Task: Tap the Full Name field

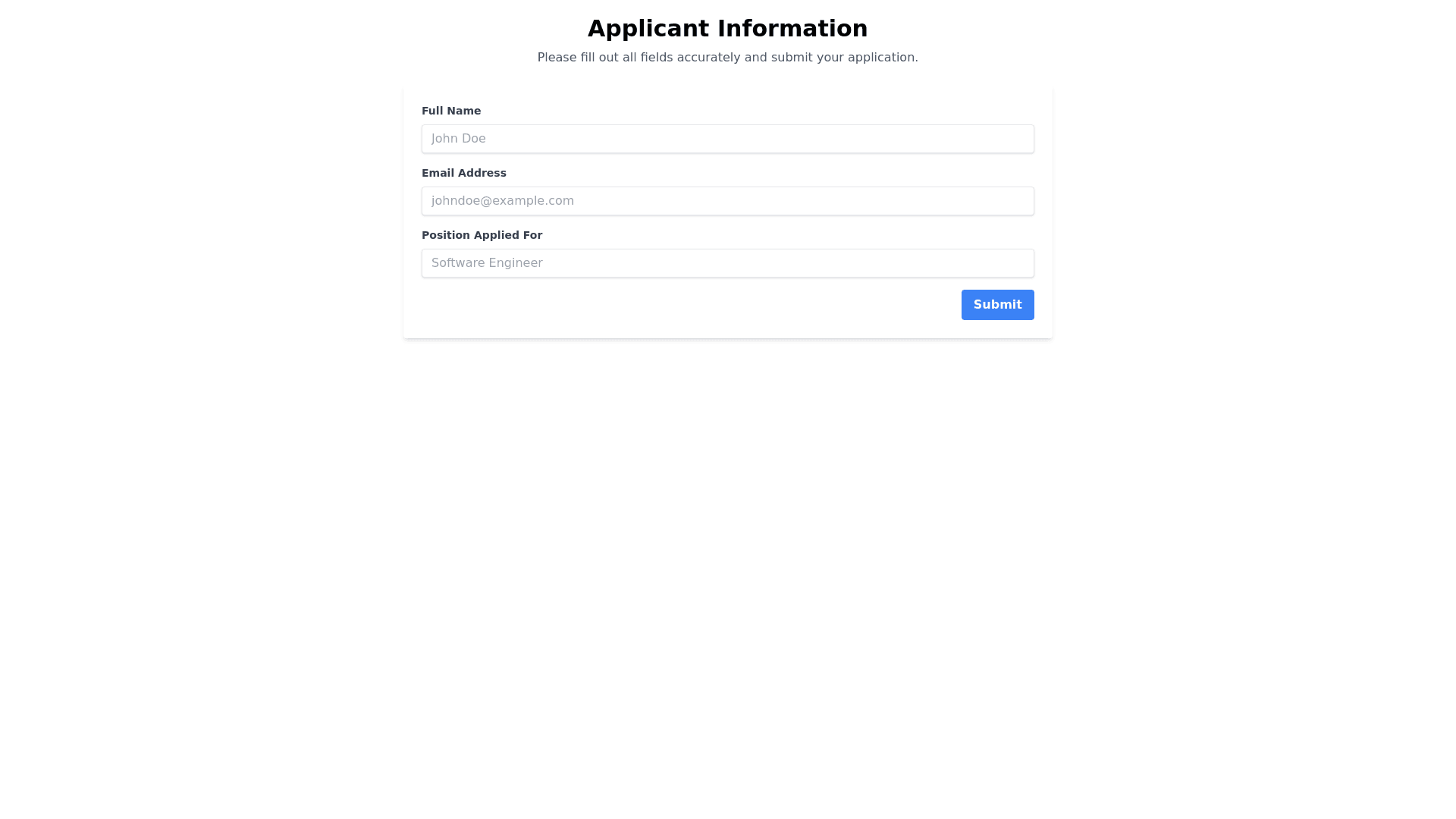Action: pyautogui.click(x=727, y=139)
